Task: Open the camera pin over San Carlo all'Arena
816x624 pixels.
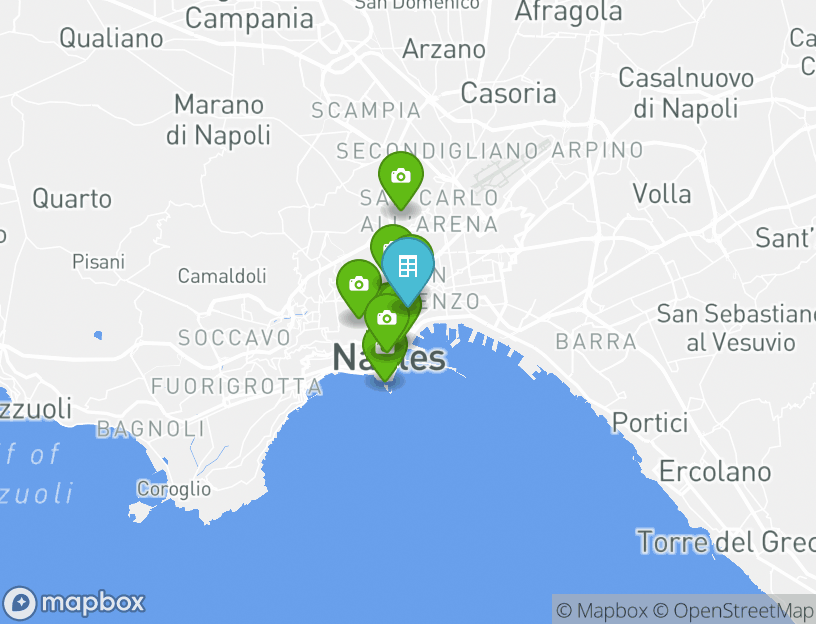Action: coord(400,177)
